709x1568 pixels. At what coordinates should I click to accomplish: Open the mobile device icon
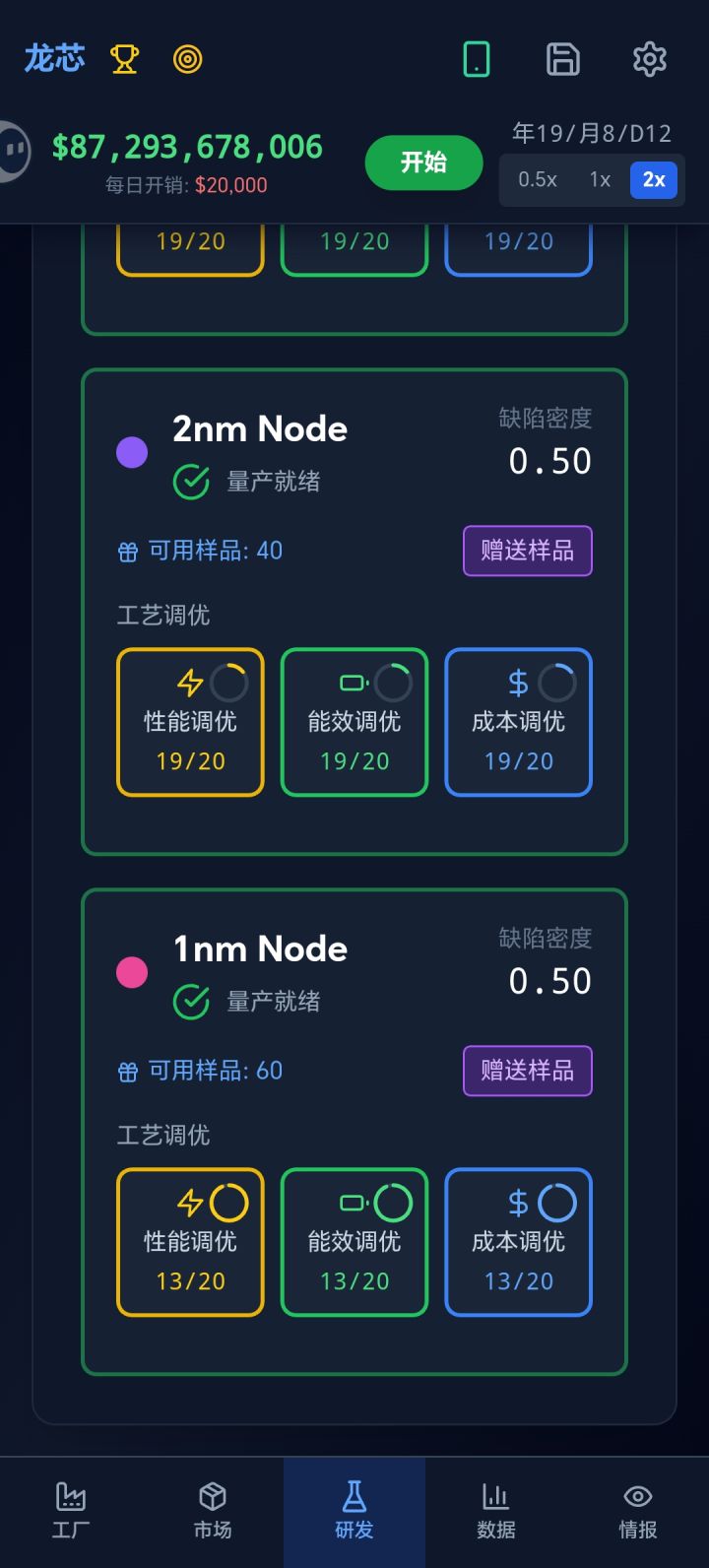[x=477, y=58]
